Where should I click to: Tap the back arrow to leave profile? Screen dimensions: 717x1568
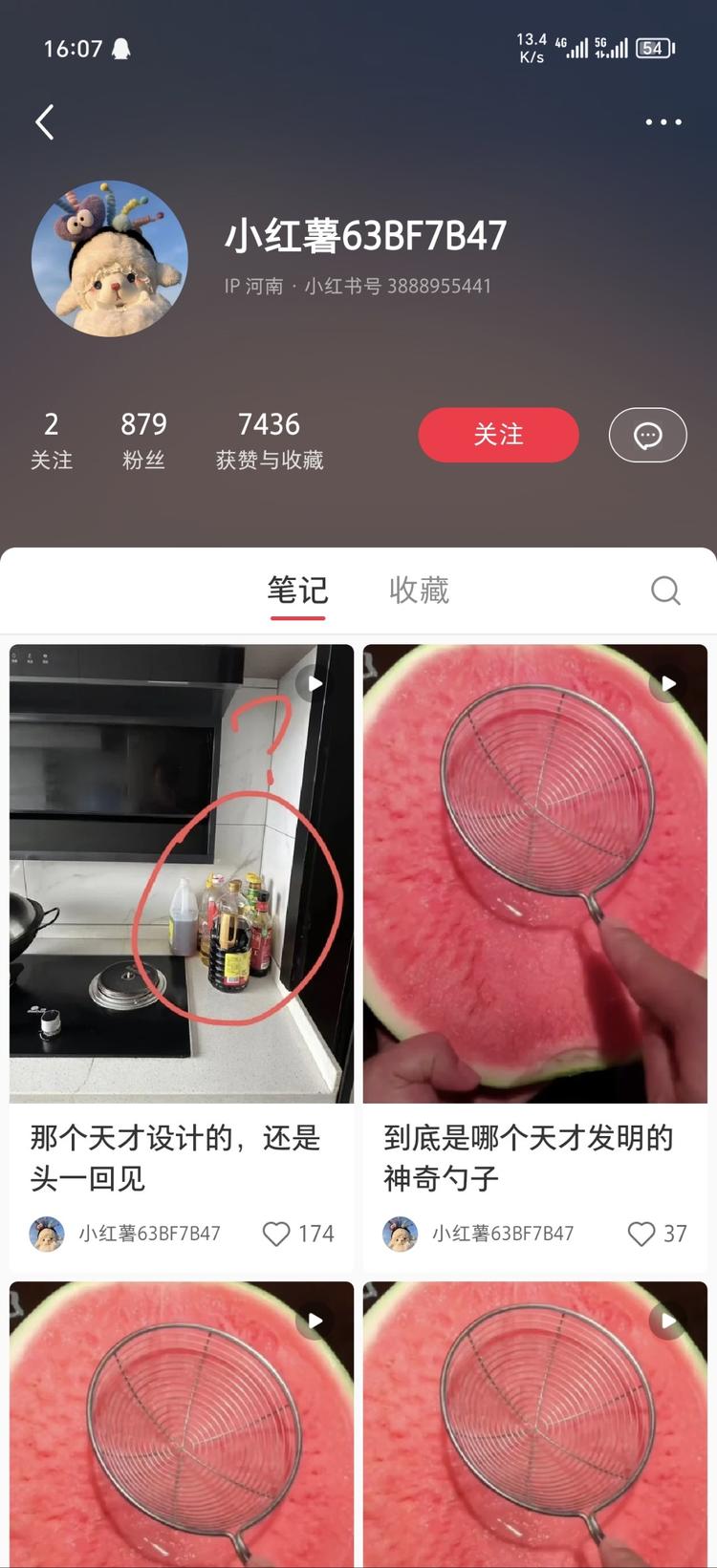pos(45,122)
